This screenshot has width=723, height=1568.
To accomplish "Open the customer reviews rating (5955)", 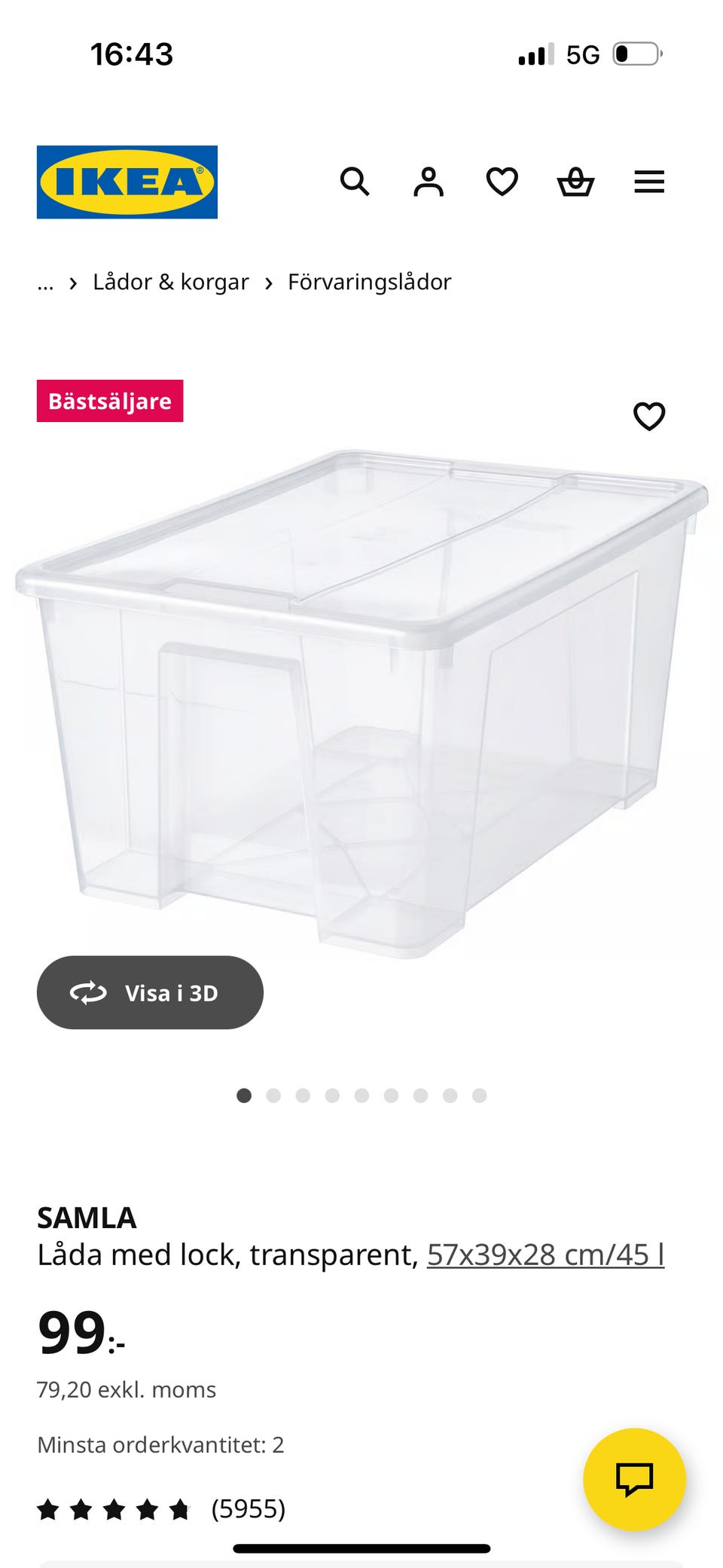I will tap(161, 1509).
